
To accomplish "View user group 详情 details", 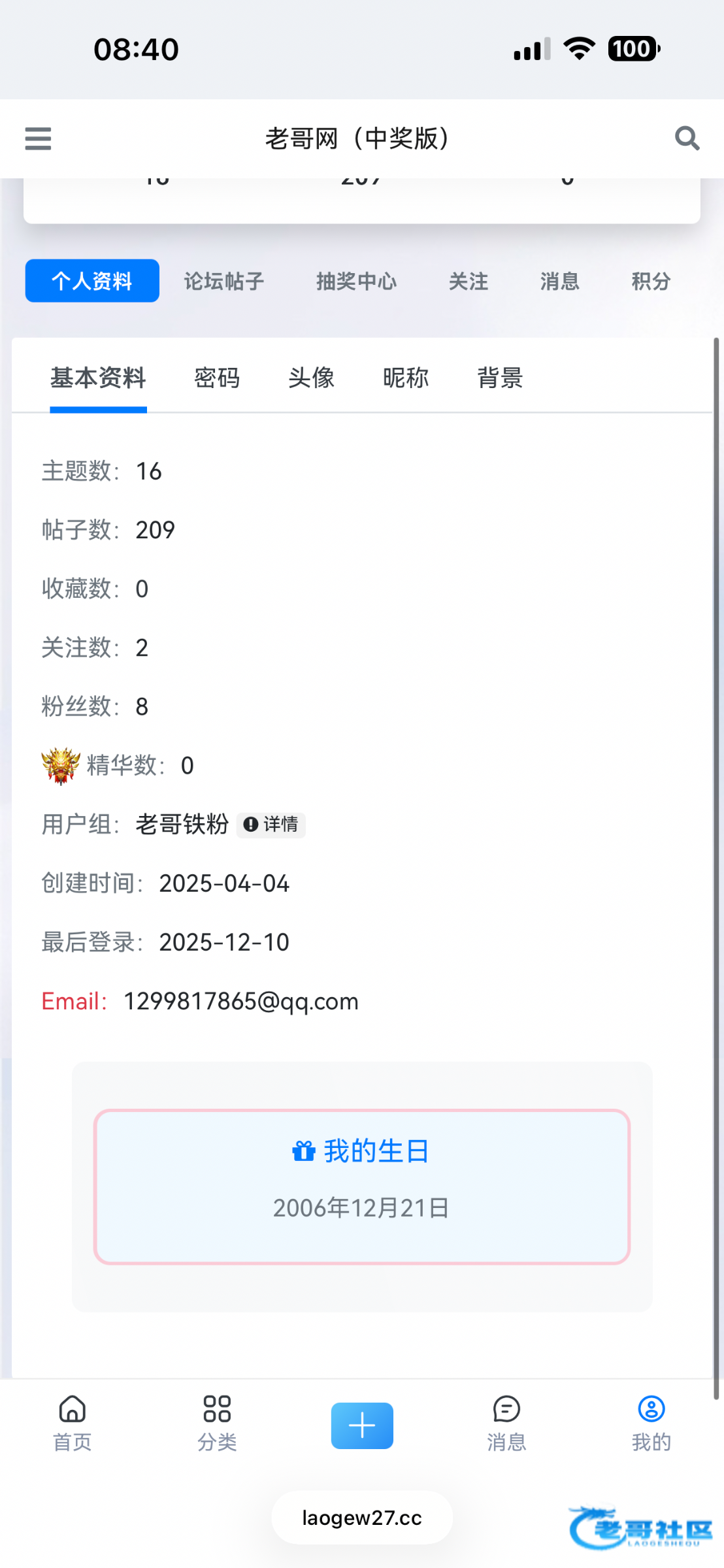I will 271,825.
